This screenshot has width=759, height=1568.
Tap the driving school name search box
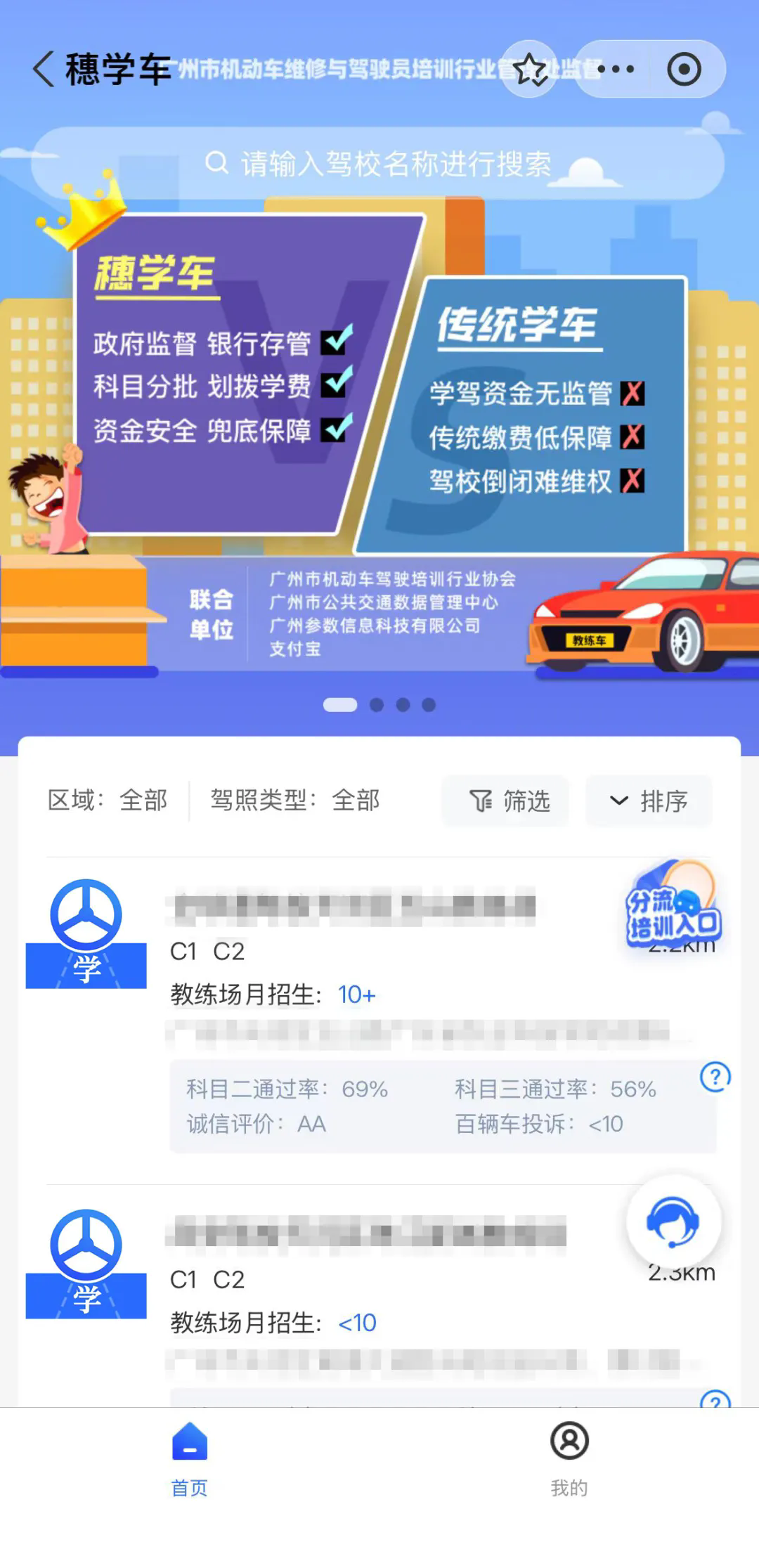(378, 164)
